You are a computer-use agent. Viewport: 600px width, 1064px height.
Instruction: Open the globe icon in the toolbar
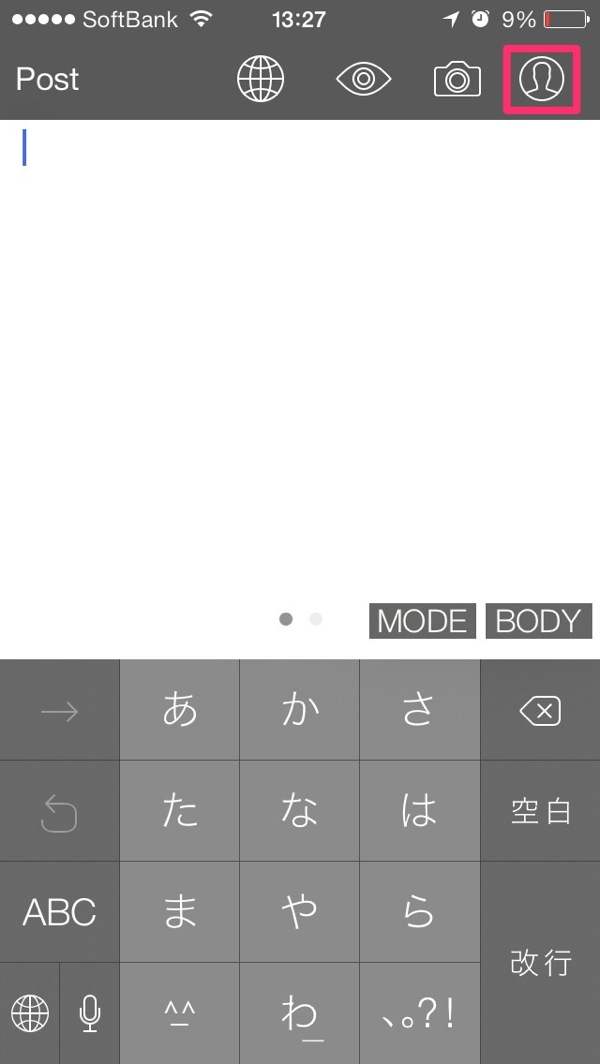click(x=260, y=79)
